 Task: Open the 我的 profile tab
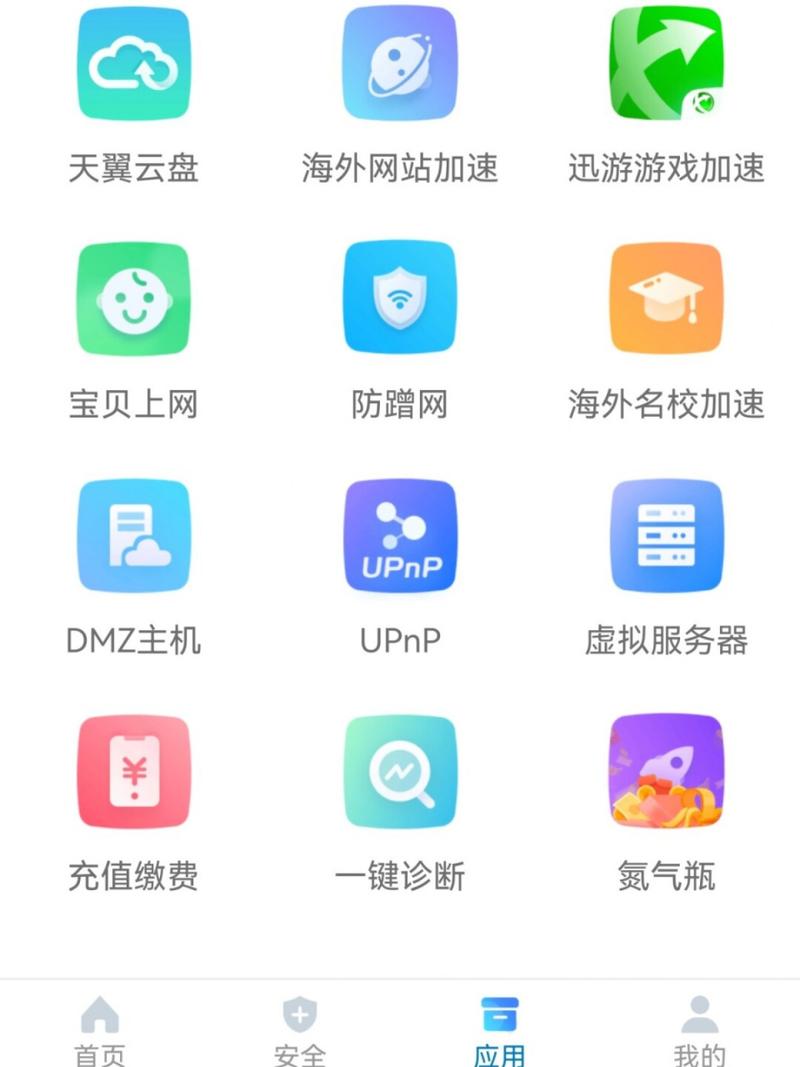pos(700,1030)
